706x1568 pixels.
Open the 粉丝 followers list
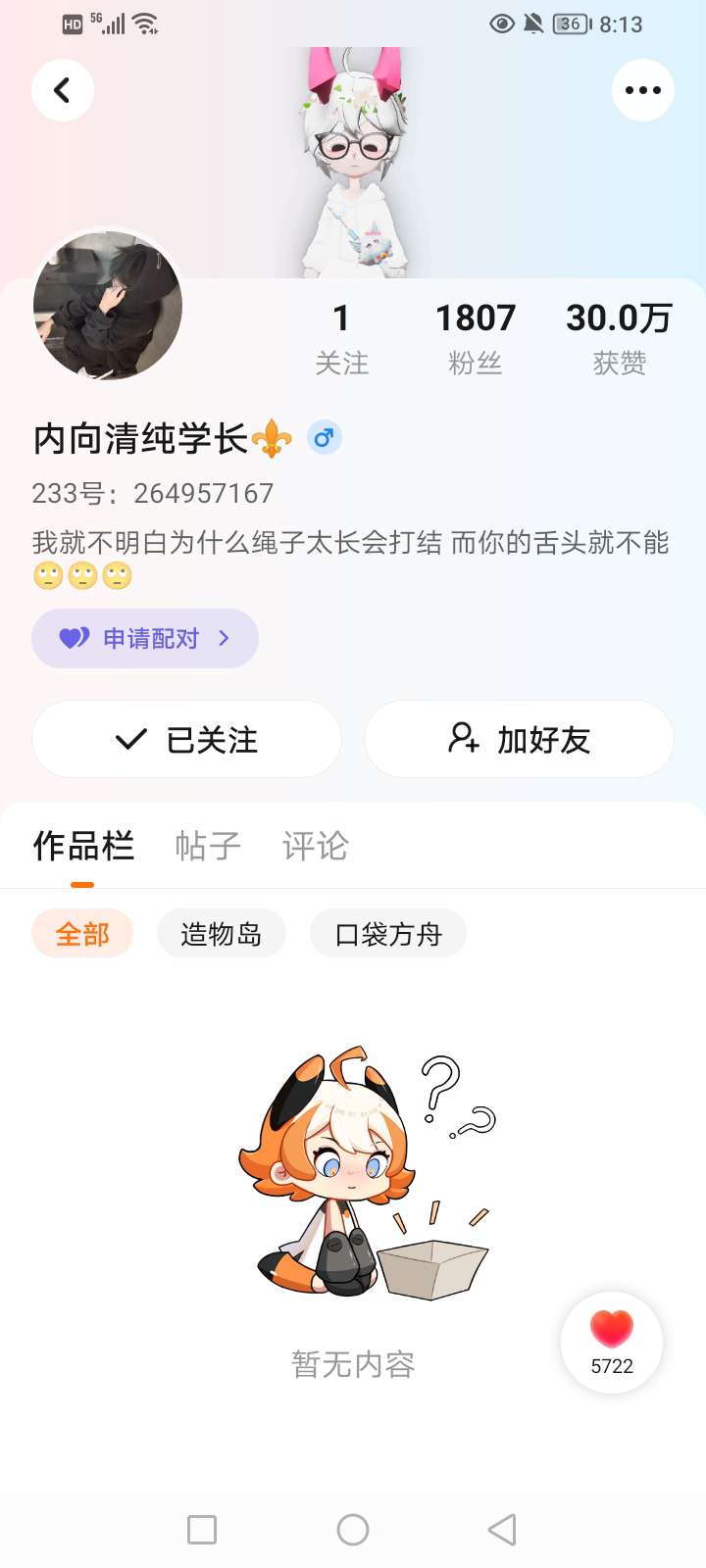476,338
